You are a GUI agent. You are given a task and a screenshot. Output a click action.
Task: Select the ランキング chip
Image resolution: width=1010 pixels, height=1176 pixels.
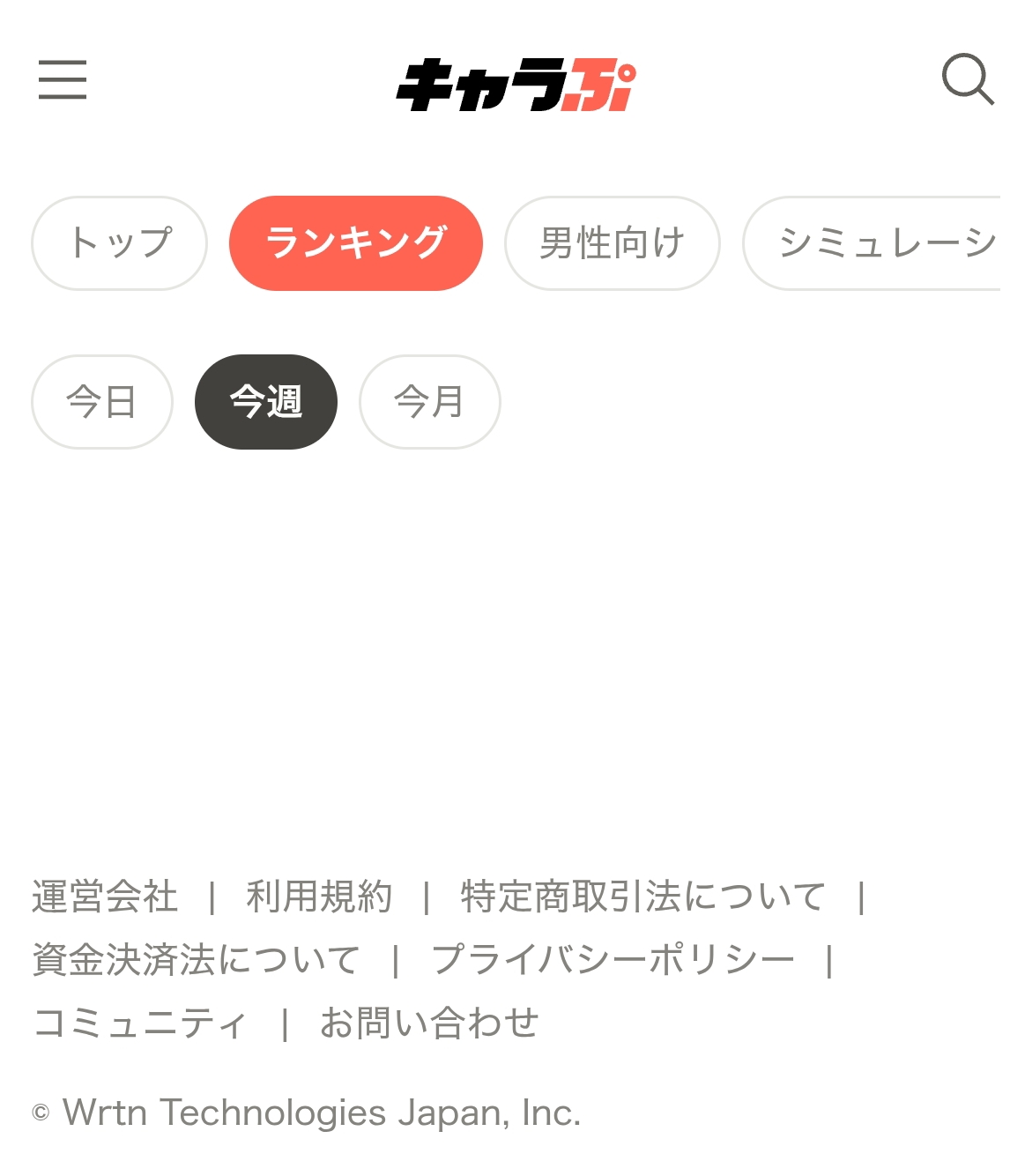356,243
